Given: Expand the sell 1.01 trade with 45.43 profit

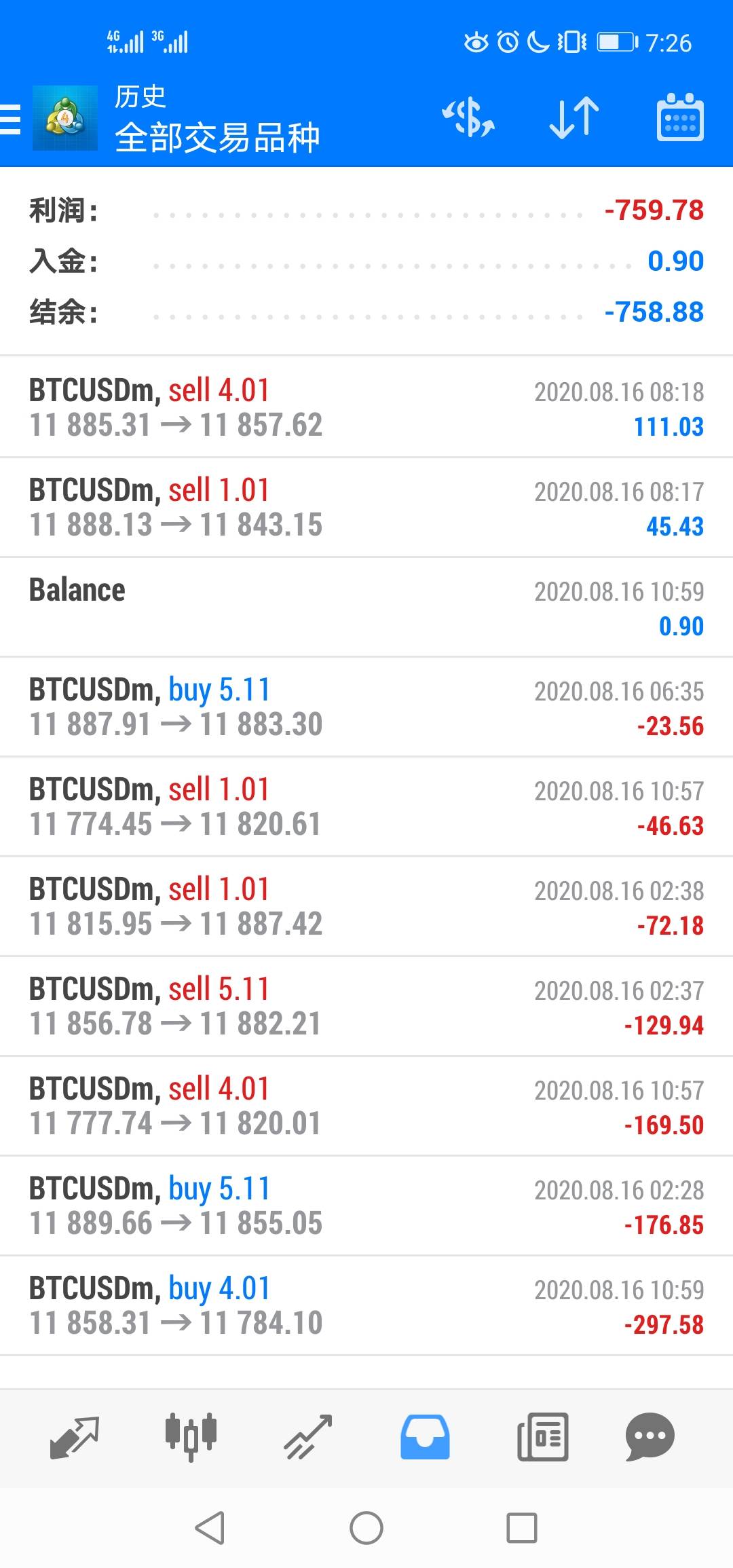Looking at the screenshot, I should pyautogui.click(x=366, y=507).
